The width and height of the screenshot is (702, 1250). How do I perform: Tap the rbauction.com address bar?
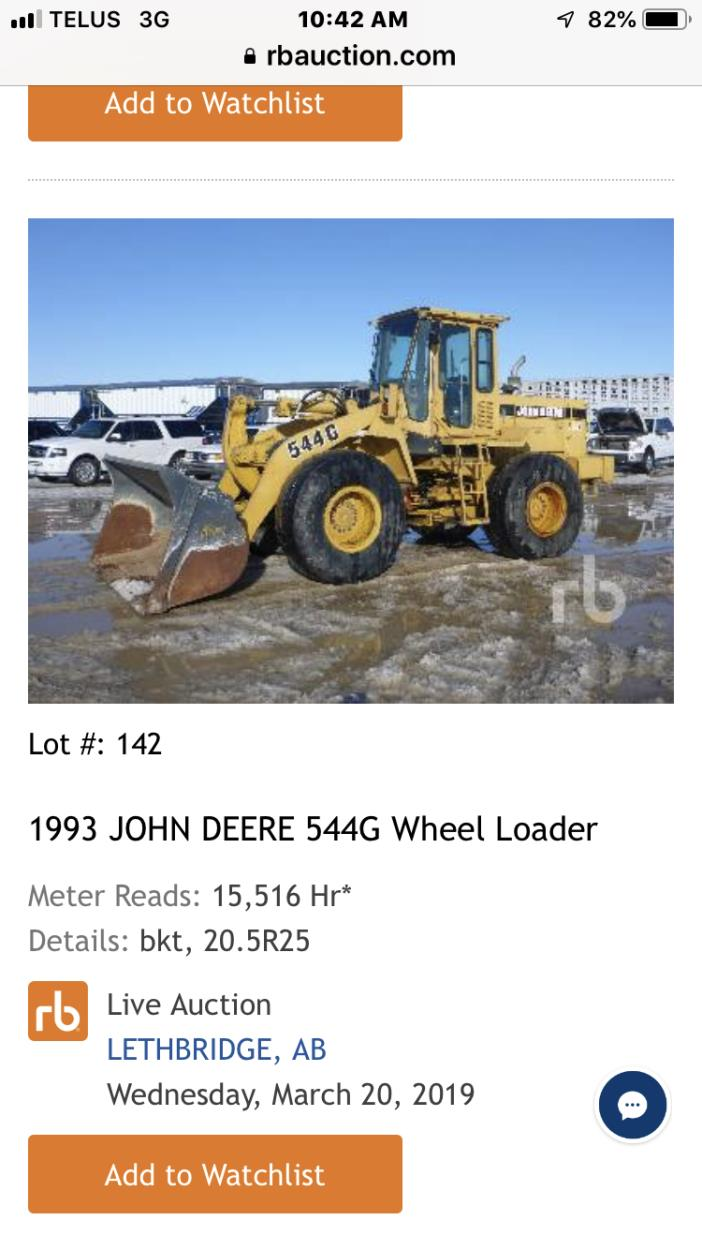pos(351,55)
